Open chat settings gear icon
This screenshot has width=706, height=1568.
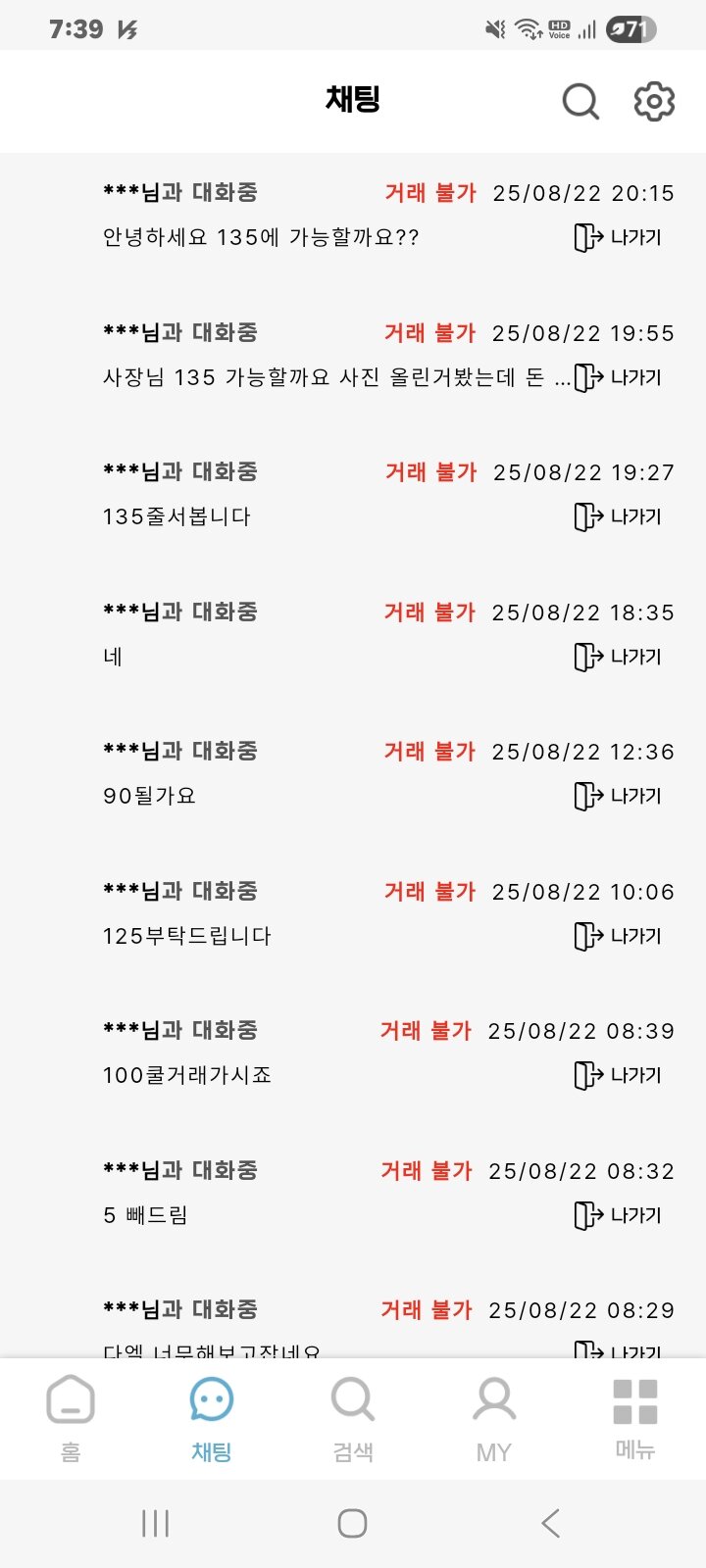(x=654, y=101)
